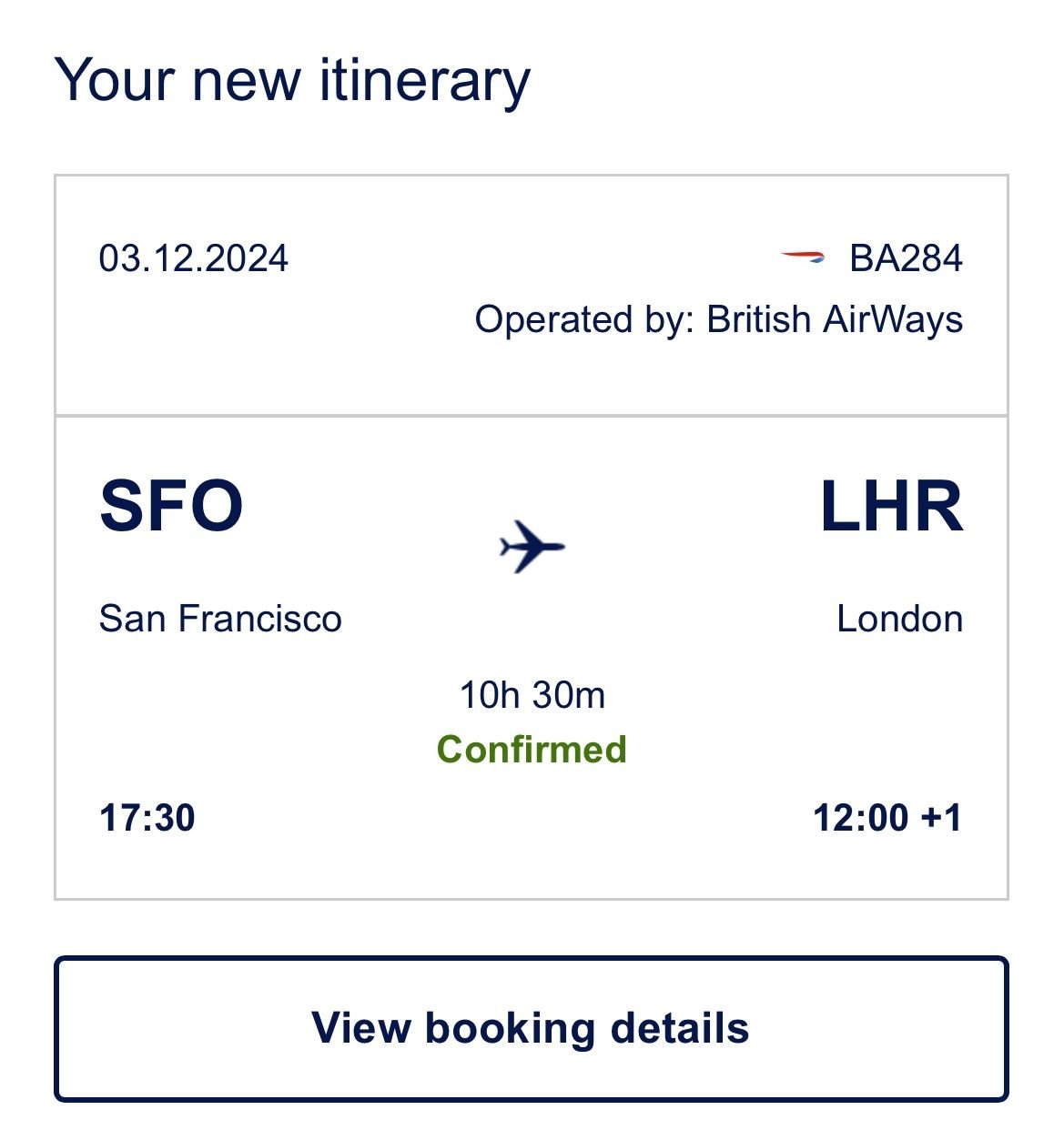Image resolution: width=1064 pixels, height=1140 pixels.
Task: Select the airplane icon between SFO and LHR
Action: click(532, 548)
